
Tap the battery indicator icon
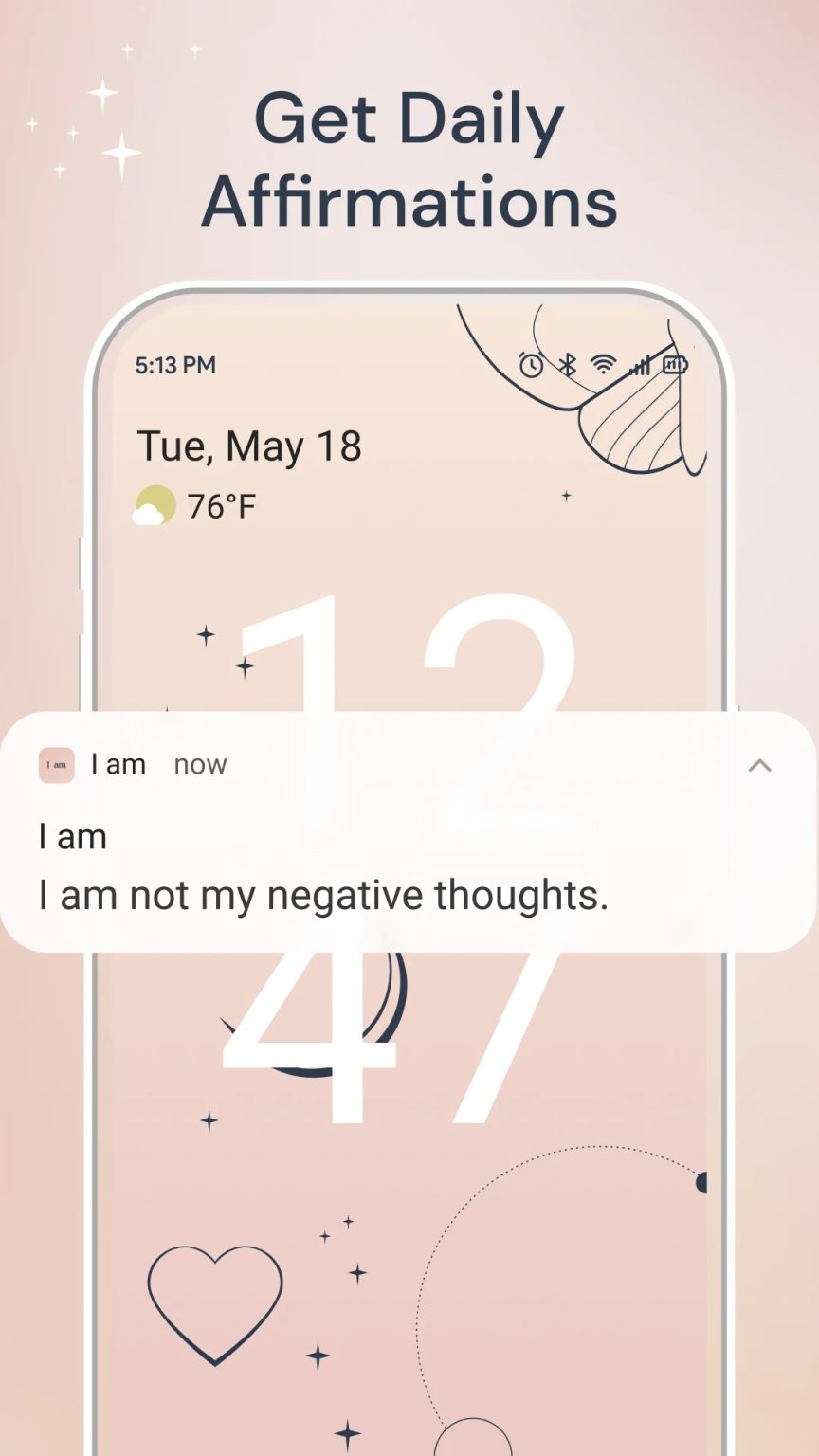(x=674, y=365)
